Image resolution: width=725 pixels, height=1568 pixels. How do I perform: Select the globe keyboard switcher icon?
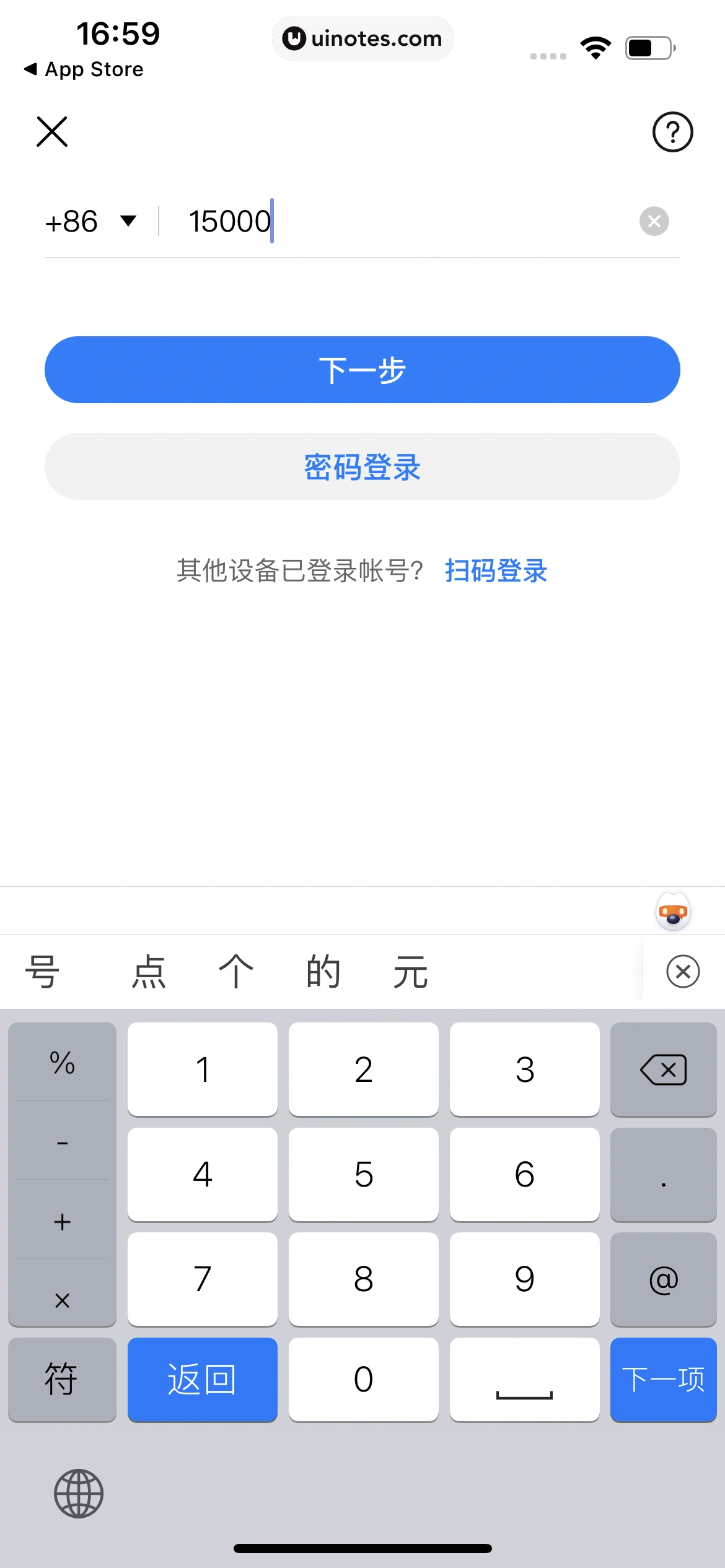tap(78, 1492)
